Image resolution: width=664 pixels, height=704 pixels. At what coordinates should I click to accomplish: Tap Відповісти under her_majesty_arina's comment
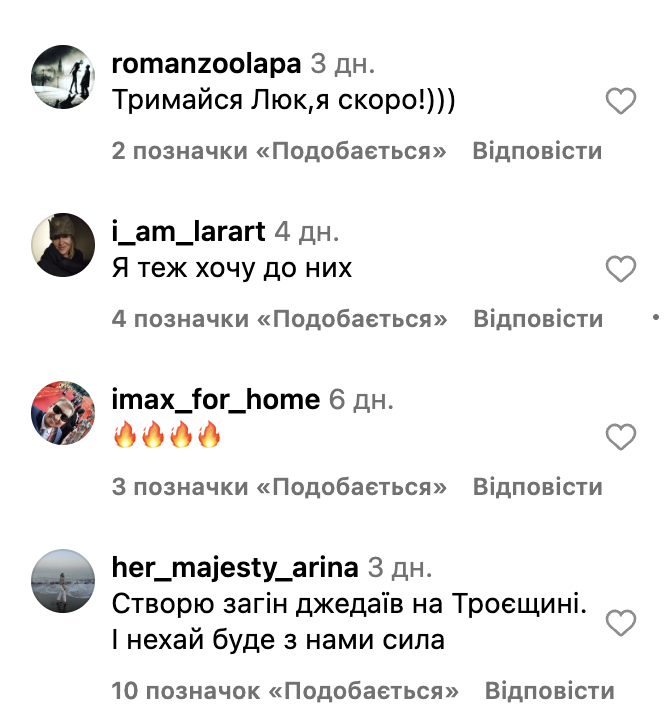[549, 692]
